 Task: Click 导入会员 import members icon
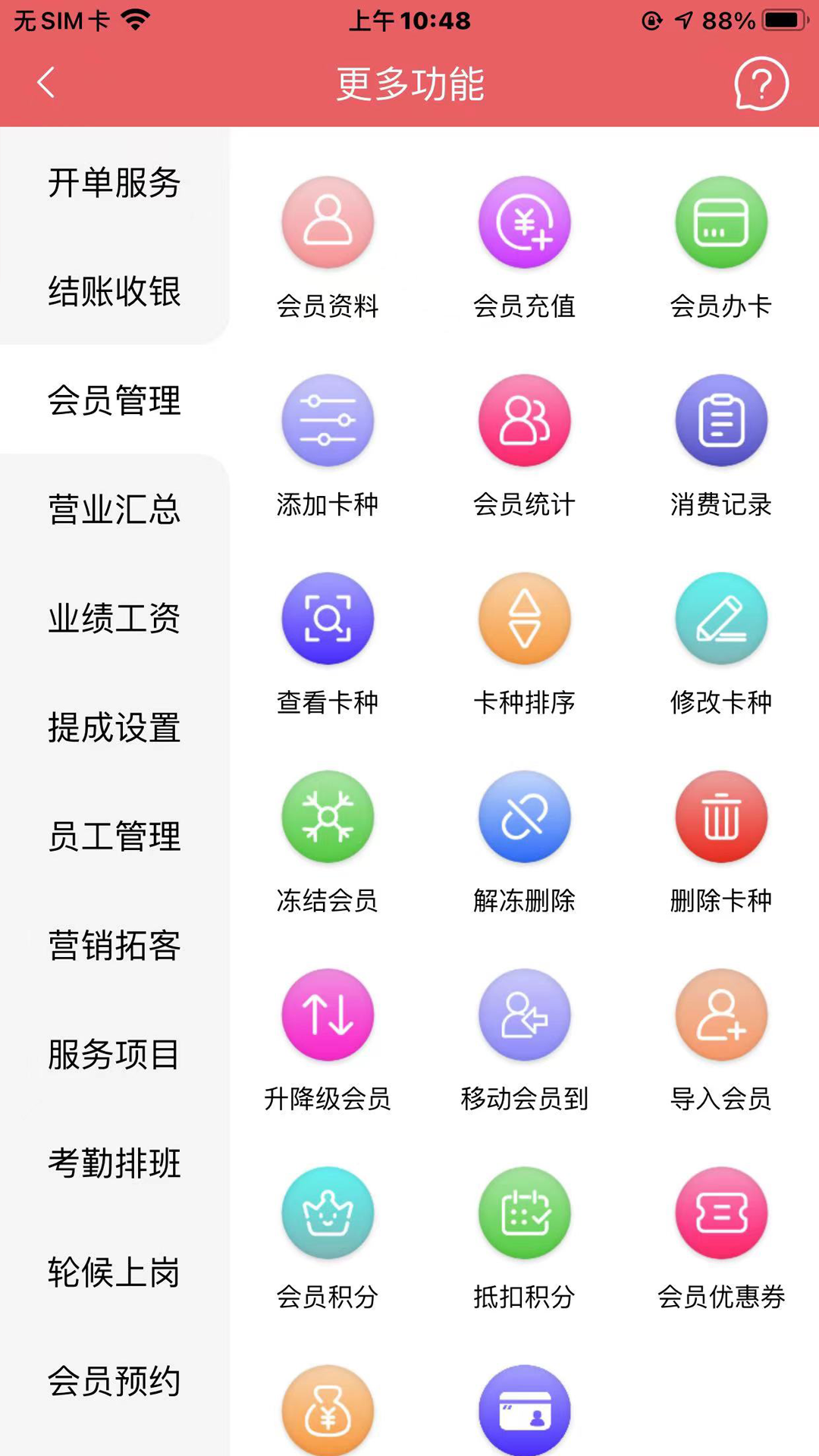point(721,1016)
